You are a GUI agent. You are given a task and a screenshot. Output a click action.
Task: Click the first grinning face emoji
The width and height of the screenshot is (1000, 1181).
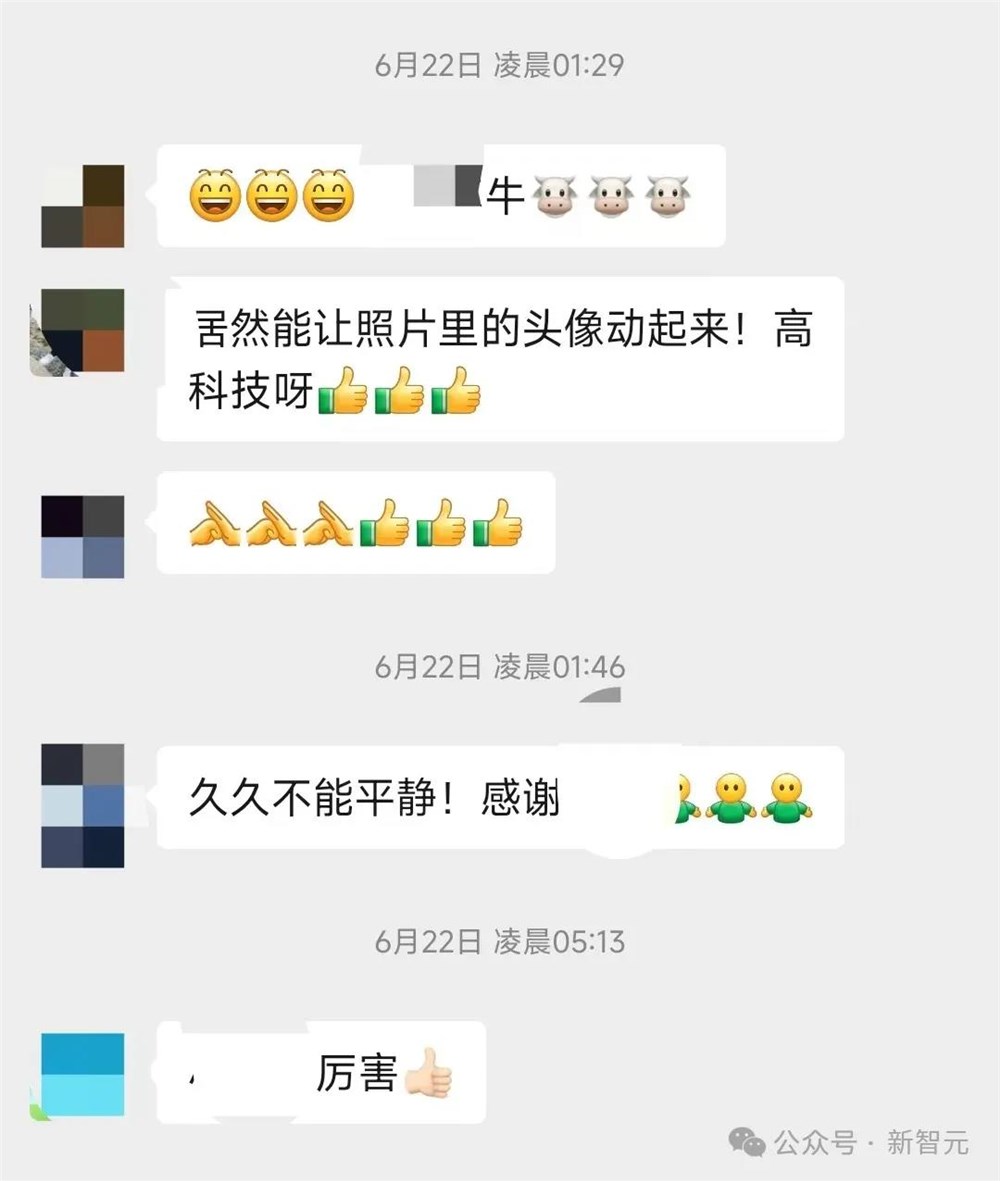(214, 197)
